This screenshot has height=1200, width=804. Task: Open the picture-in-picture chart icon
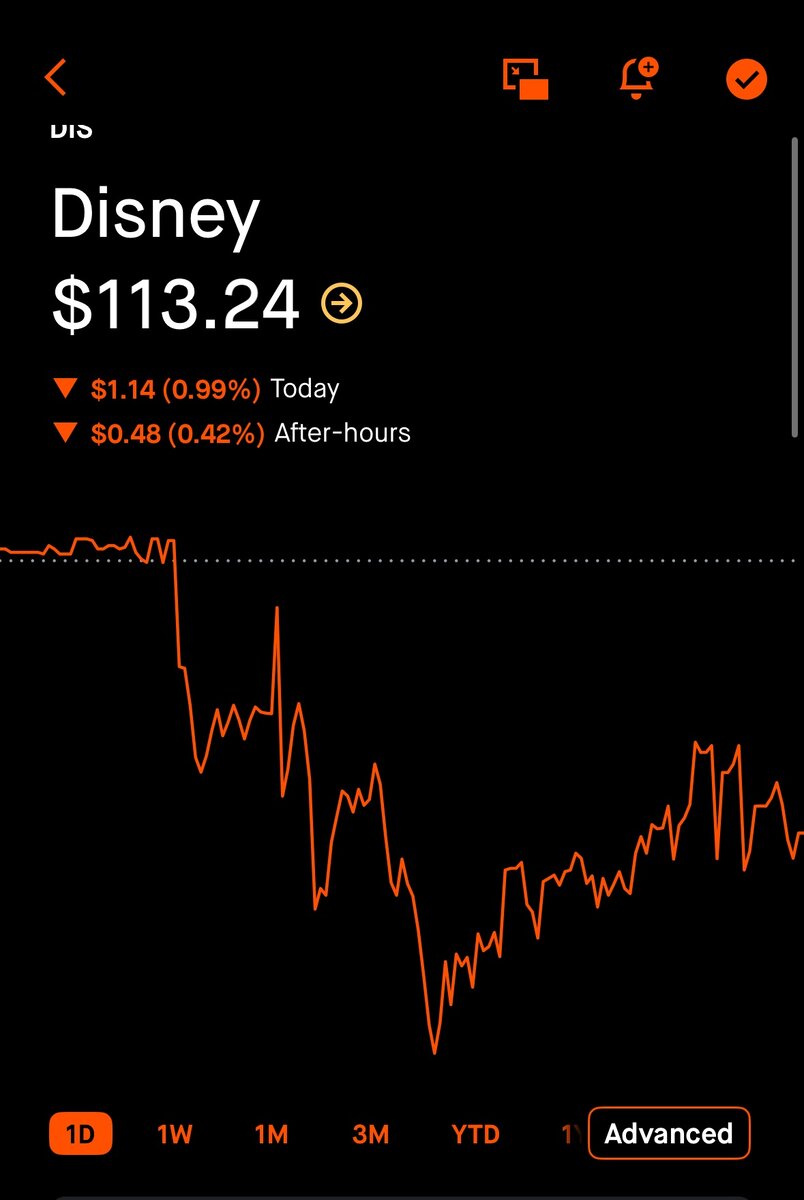(526, 79)
